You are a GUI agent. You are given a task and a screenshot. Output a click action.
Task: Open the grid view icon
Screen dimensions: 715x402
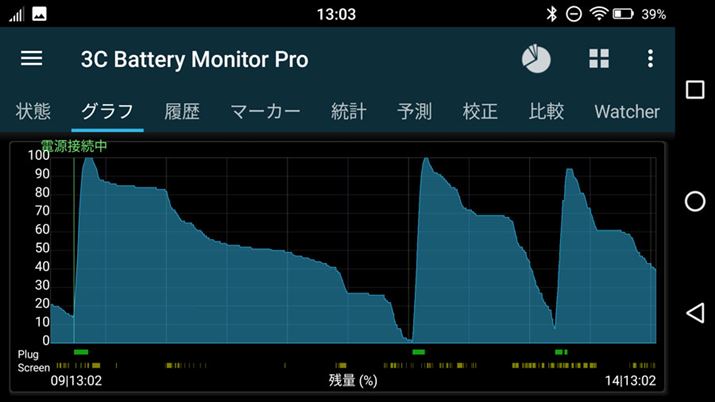point(599,59)
